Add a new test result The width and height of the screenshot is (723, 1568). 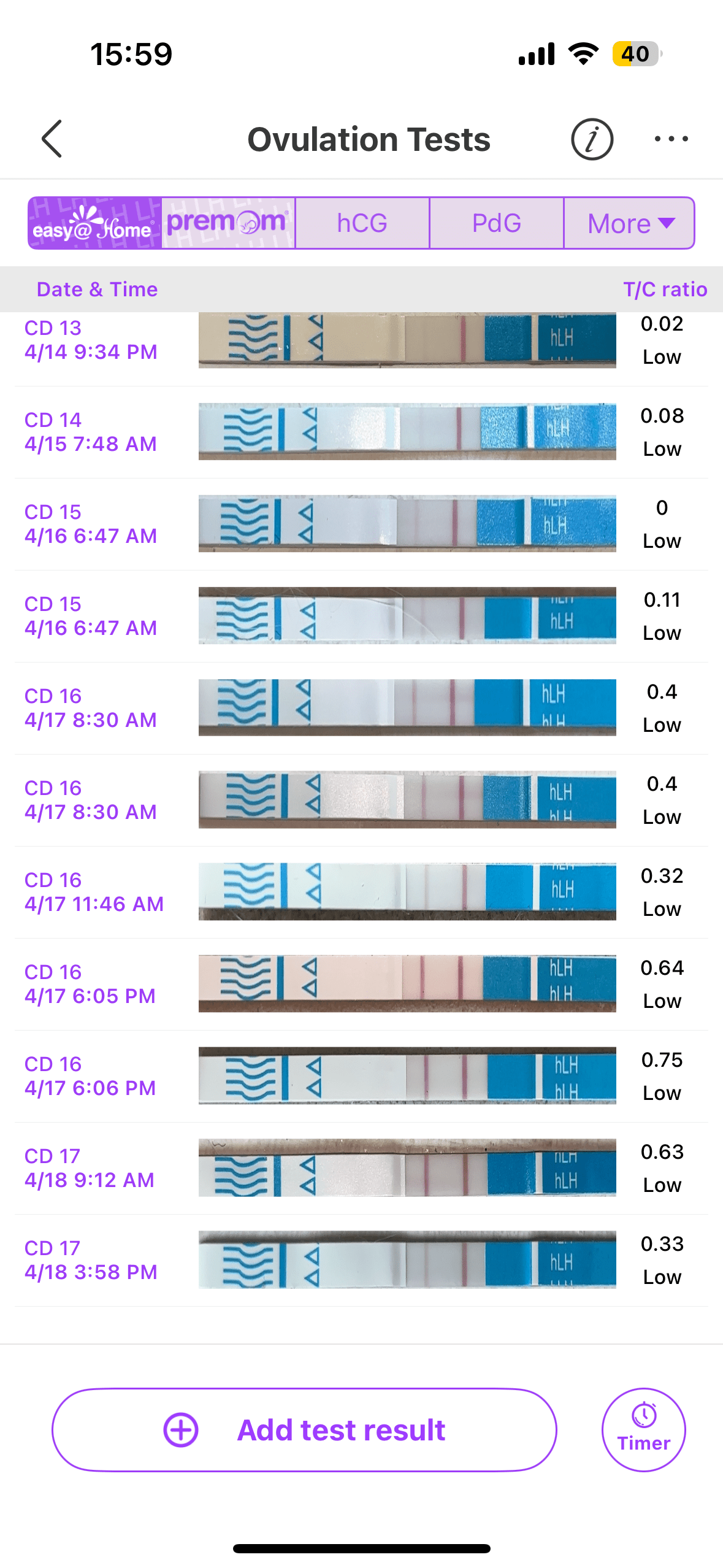coord(304,1430)
